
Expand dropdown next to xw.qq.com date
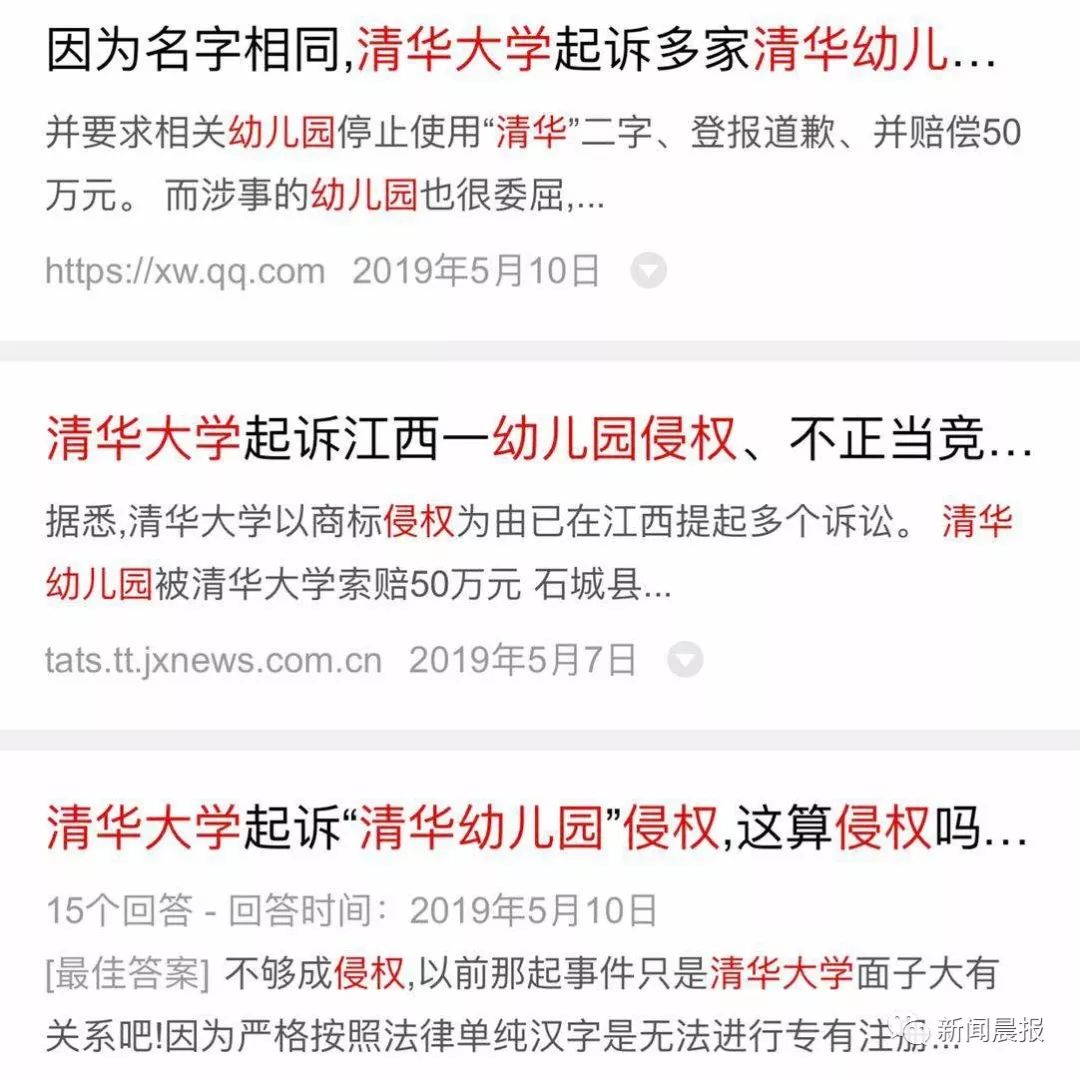tap(648, 270)
